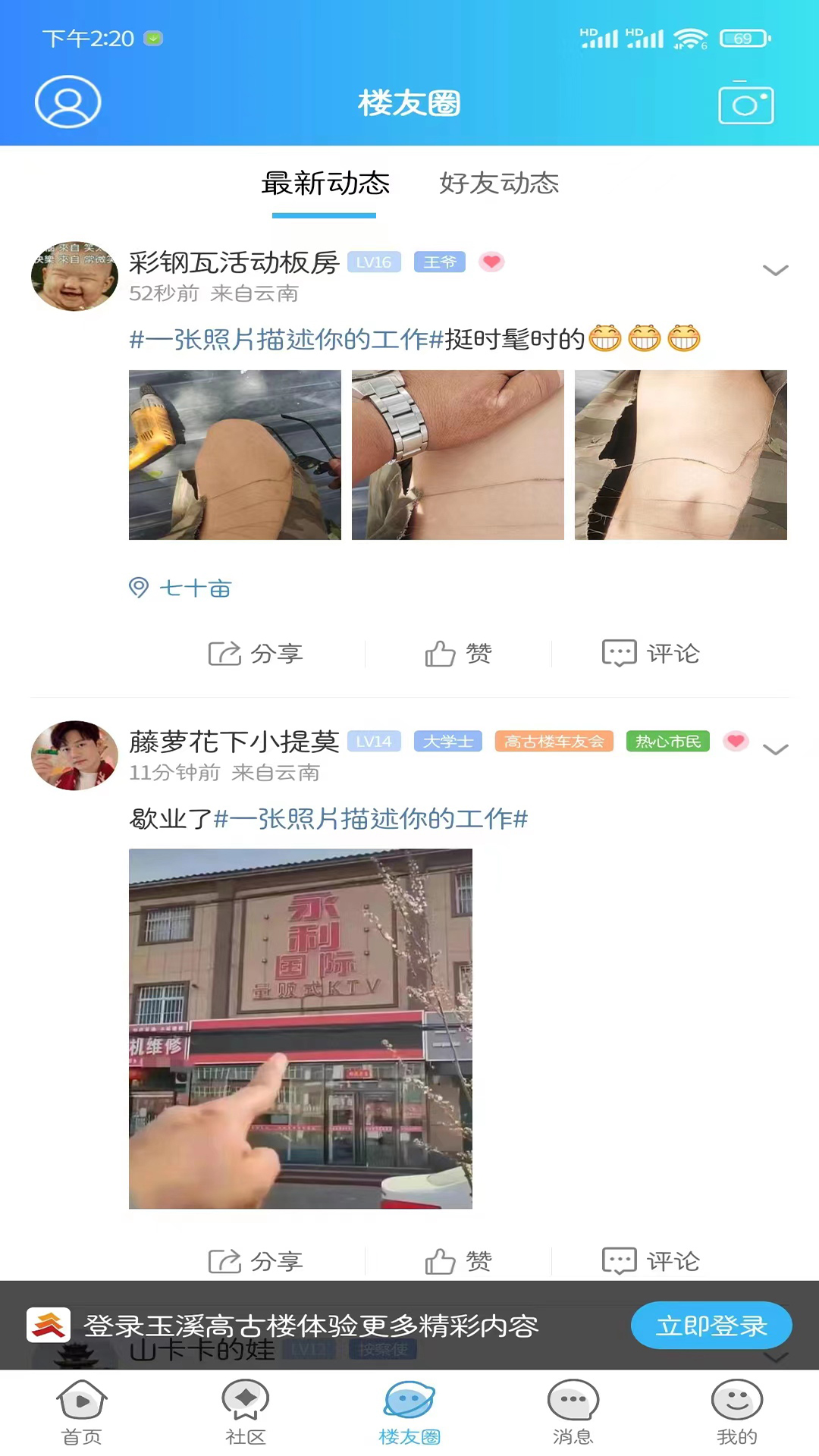Open the camera to post
This screenshot has width=819, height=1456.
(x=745, y=104)
